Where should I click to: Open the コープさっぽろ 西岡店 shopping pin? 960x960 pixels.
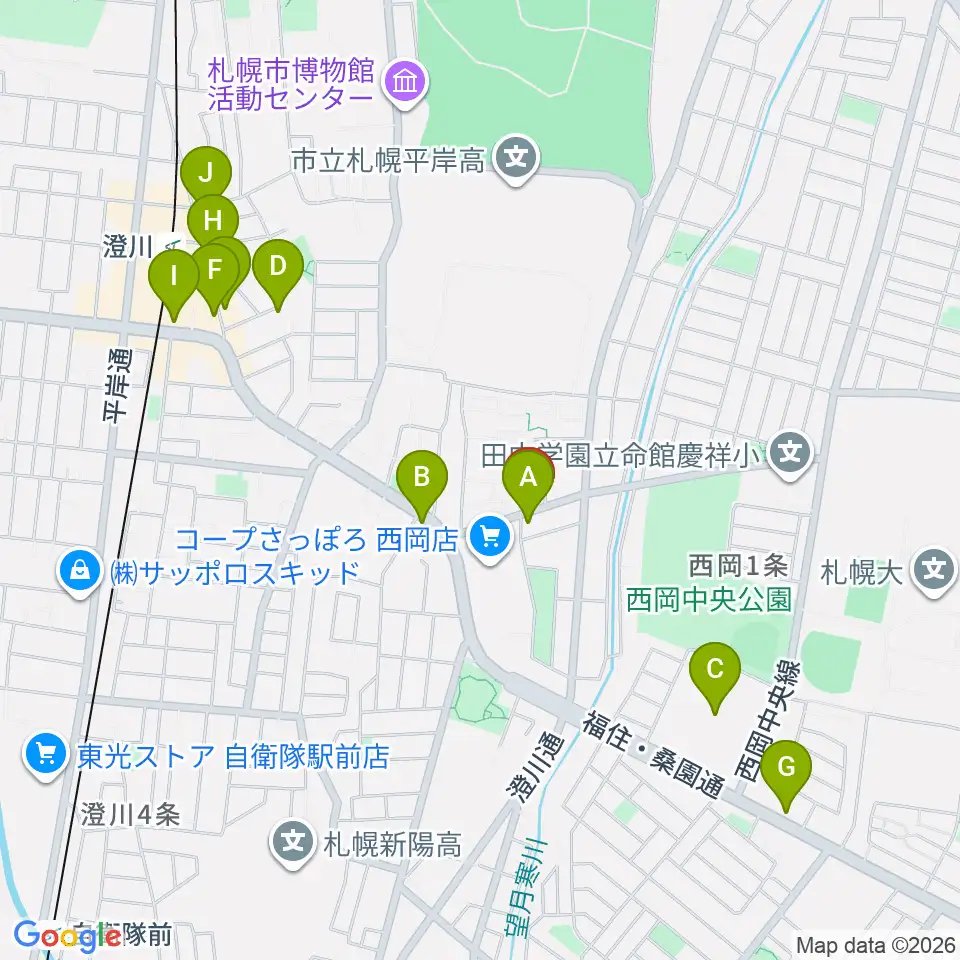[491, 539]
